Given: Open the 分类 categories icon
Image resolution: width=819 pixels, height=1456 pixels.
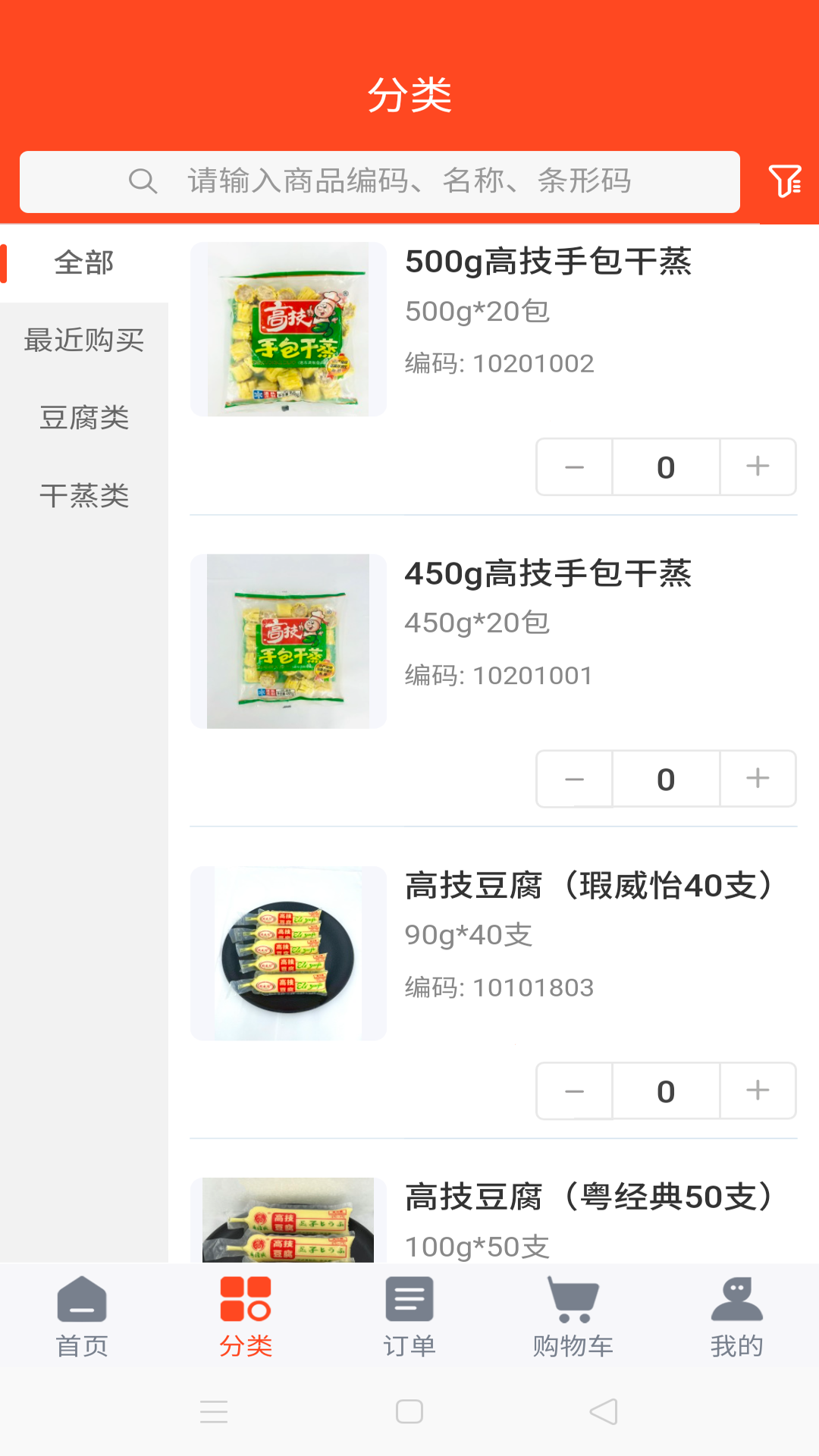Looking at the screenshot, I should click(x=245, y=1300).
